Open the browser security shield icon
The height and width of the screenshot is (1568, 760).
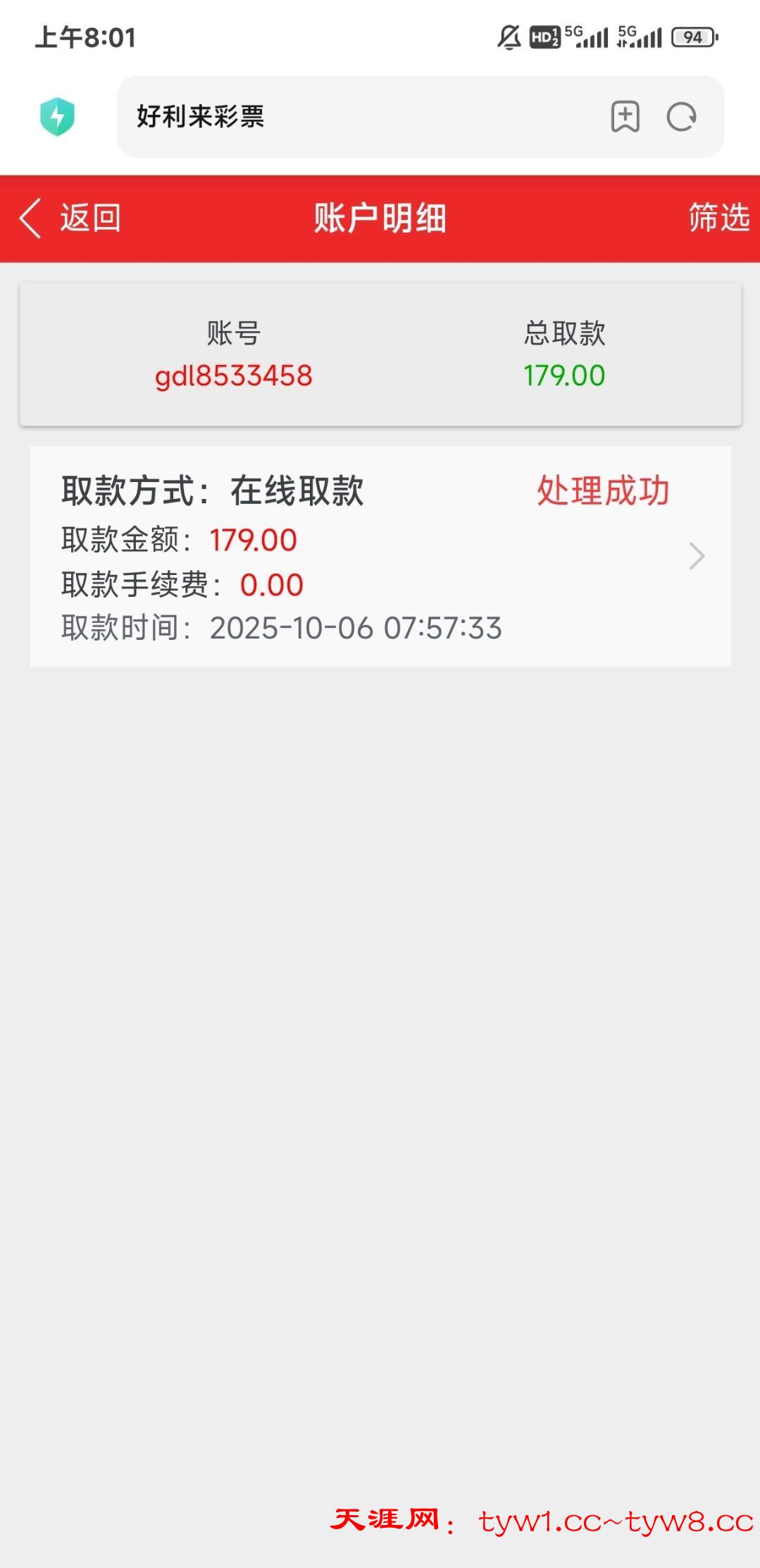click(x=58, y=117)
